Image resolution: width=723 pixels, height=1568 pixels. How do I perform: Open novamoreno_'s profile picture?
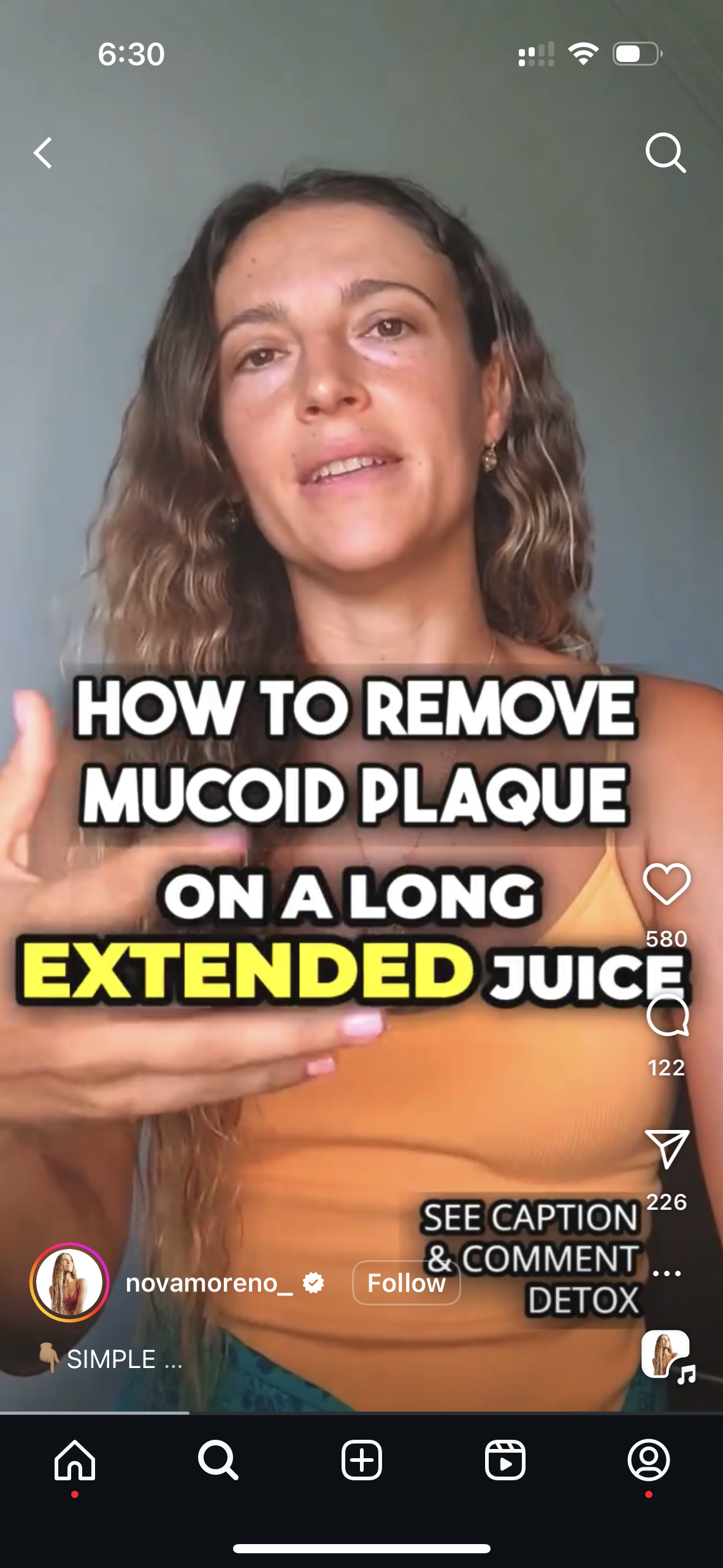pos(69,1282)
